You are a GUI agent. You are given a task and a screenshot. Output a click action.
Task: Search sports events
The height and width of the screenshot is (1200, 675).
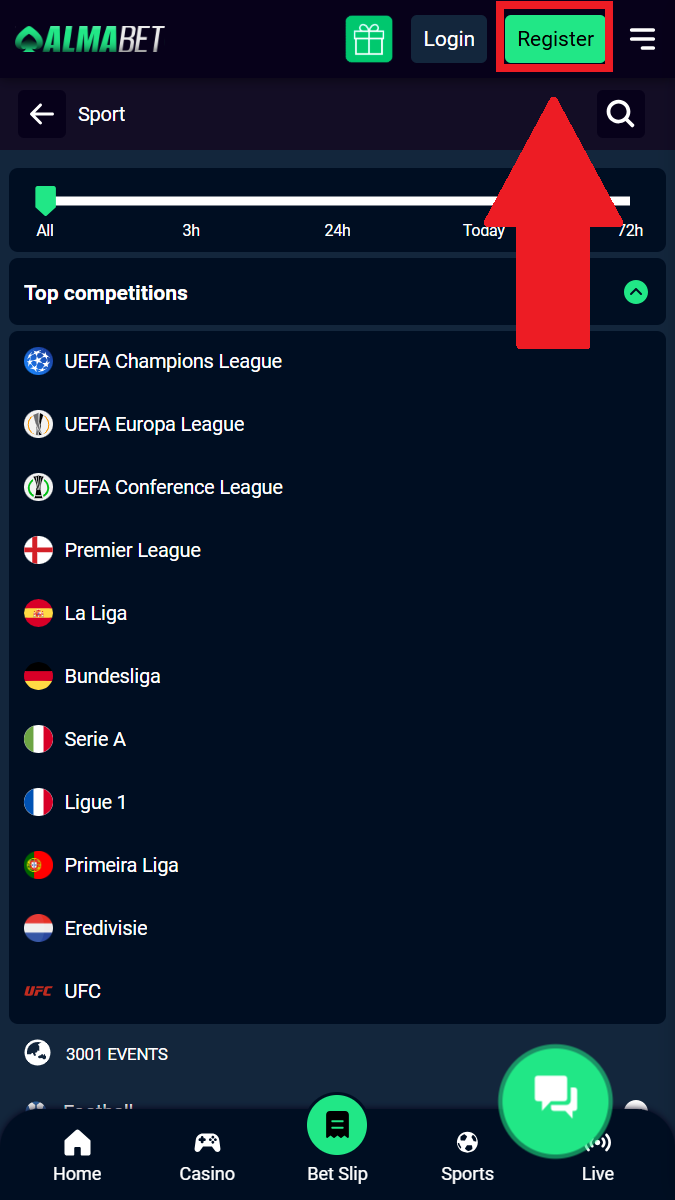coord(621,114)
